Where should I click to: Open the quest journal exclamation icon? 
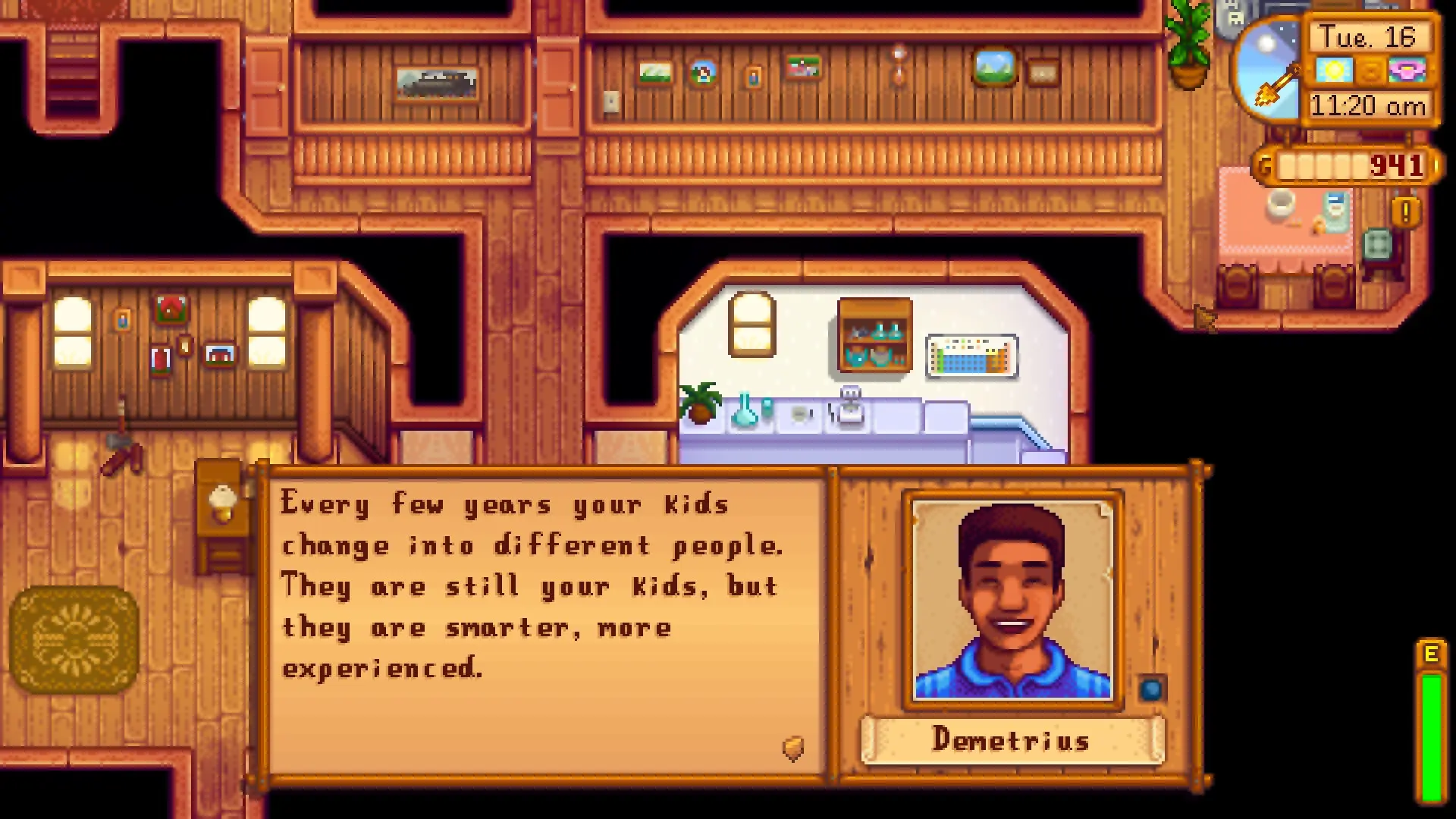point(1405,212)
